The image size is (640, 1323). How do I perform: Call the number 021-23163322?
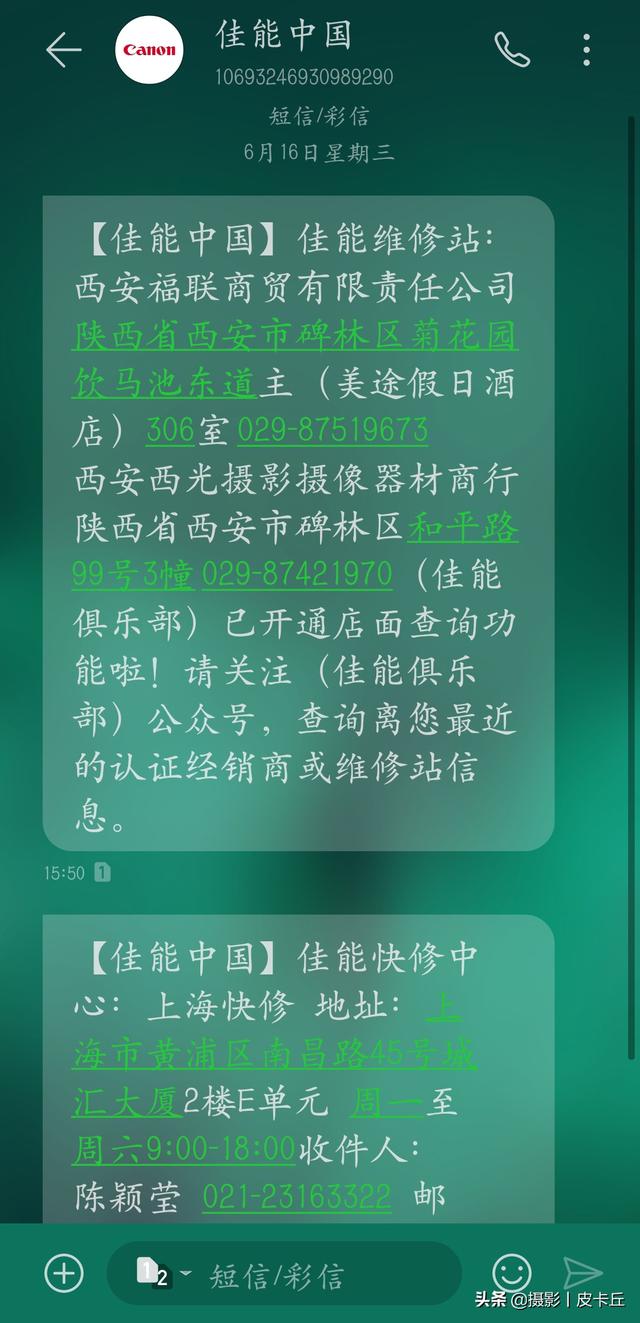[297, 1197]
